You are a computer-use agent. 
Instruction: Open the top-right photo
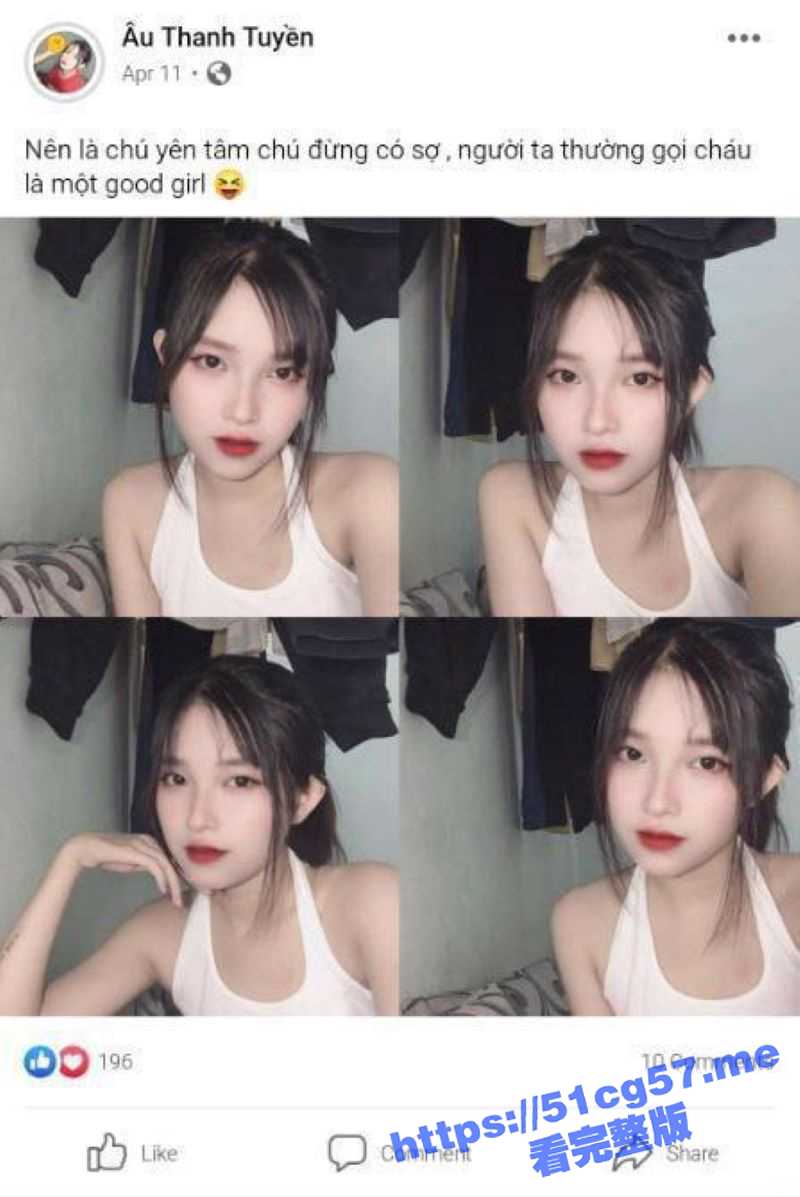pyautogui.click(x=601, y=416)
